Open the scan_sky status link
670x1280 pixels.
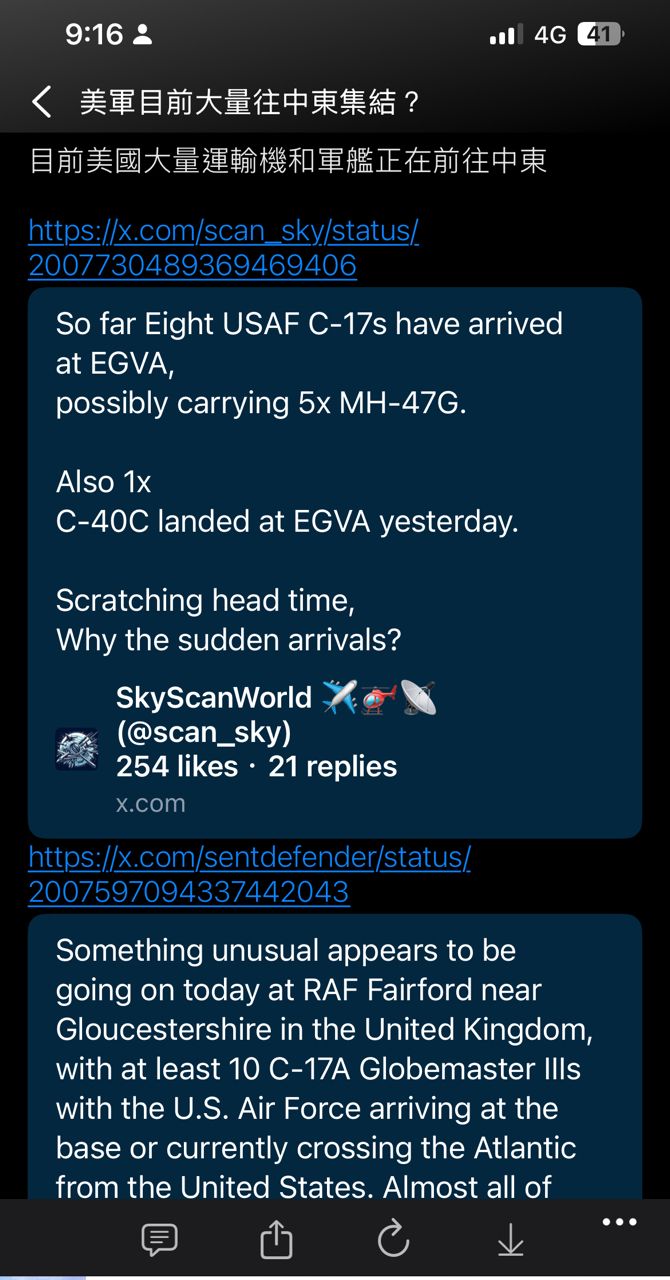[x=223, y=247]
